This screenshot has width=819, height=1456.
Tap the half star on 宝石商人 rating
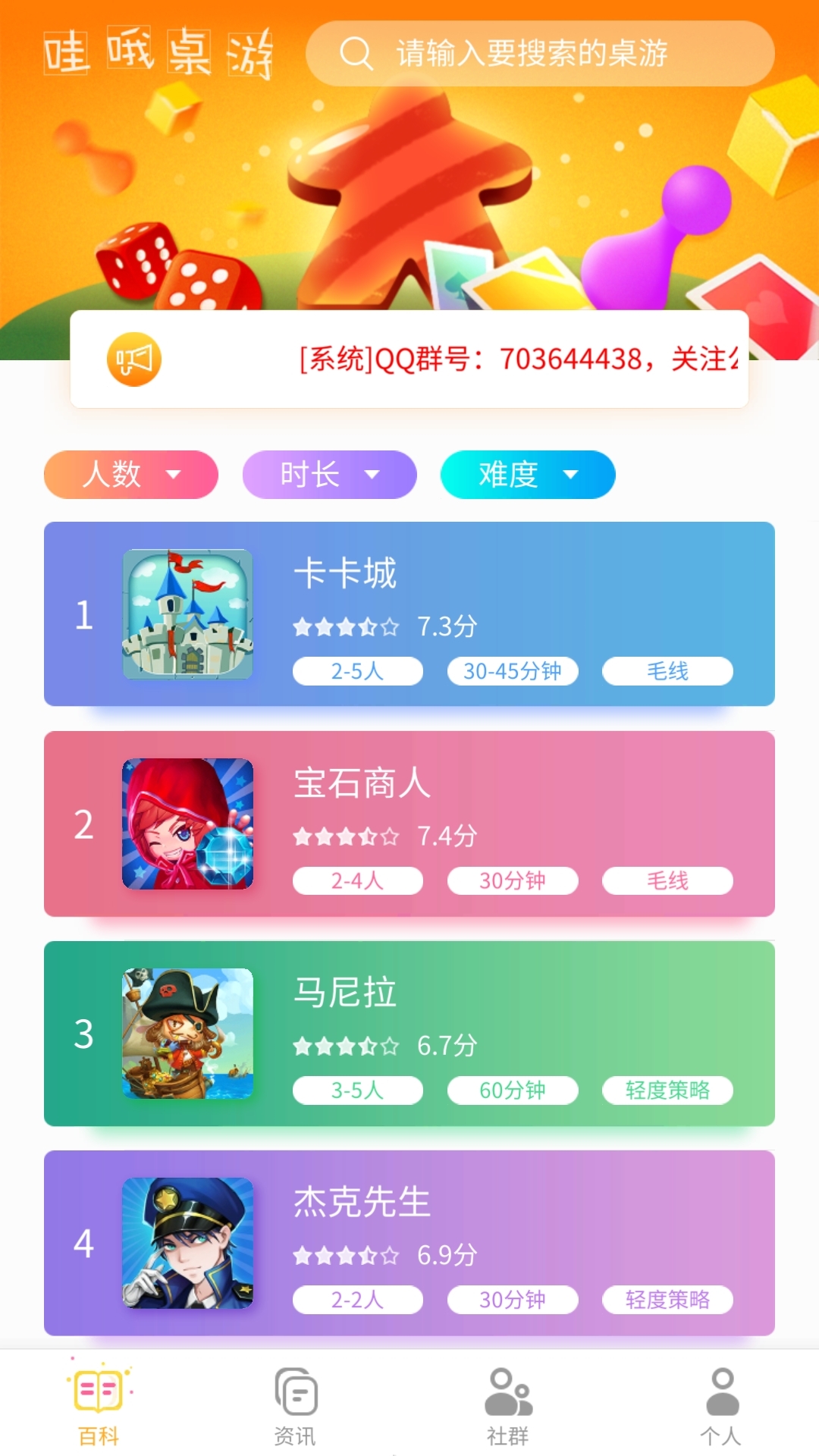[x=368, y=835]
